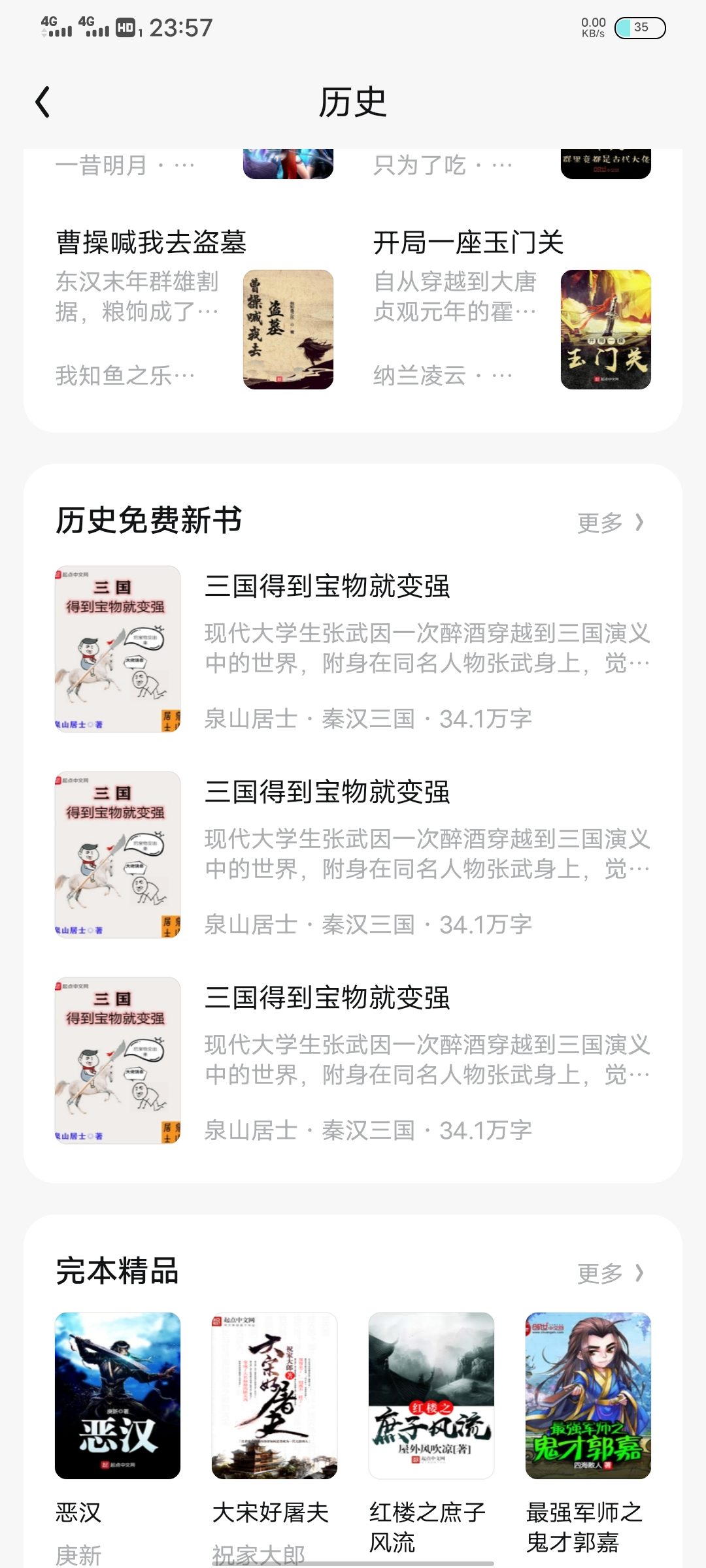Go back from the 历史 page

43,103
